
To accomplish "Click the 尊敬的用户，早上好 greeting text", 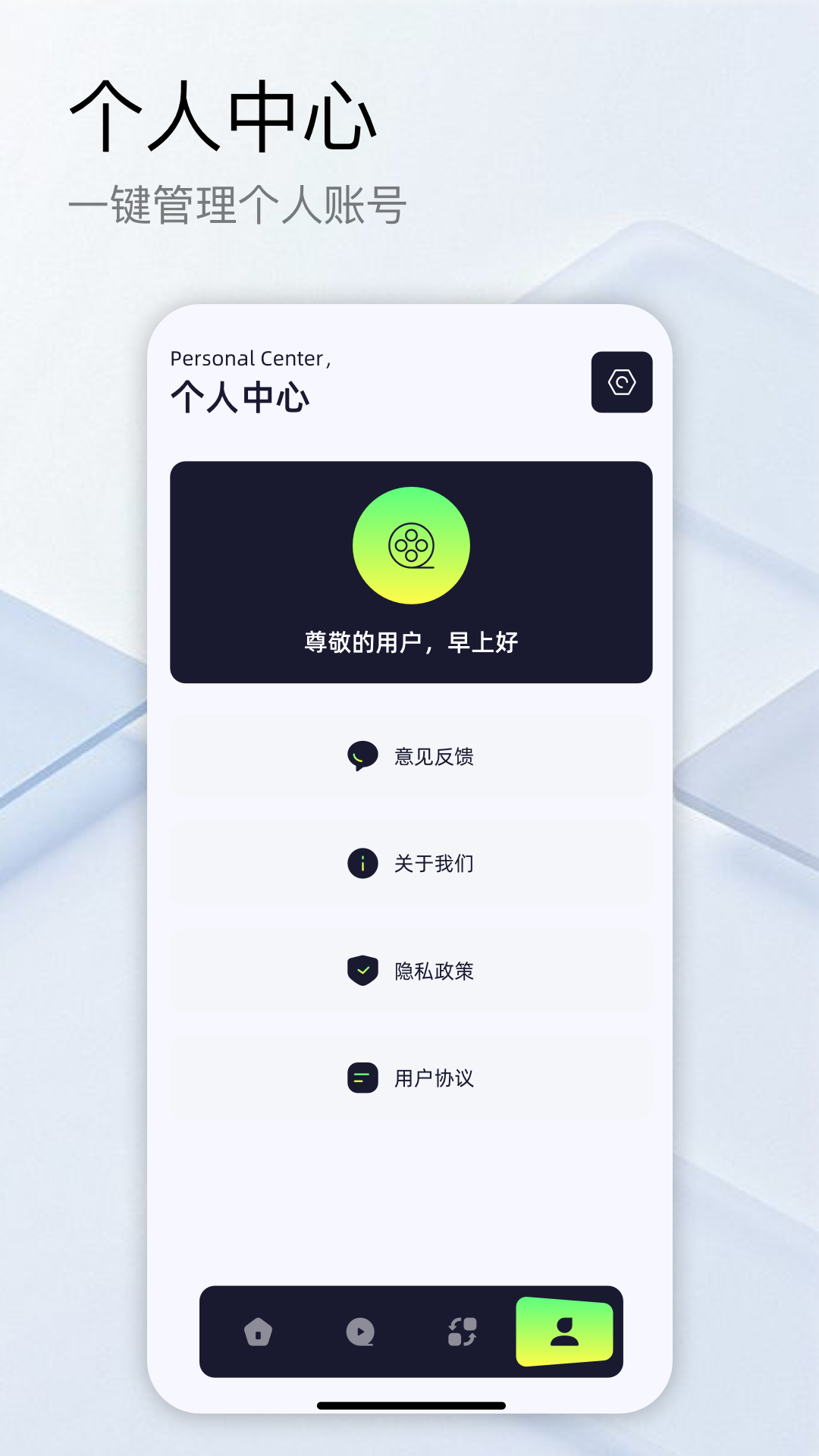I will (x=411, y=642).
